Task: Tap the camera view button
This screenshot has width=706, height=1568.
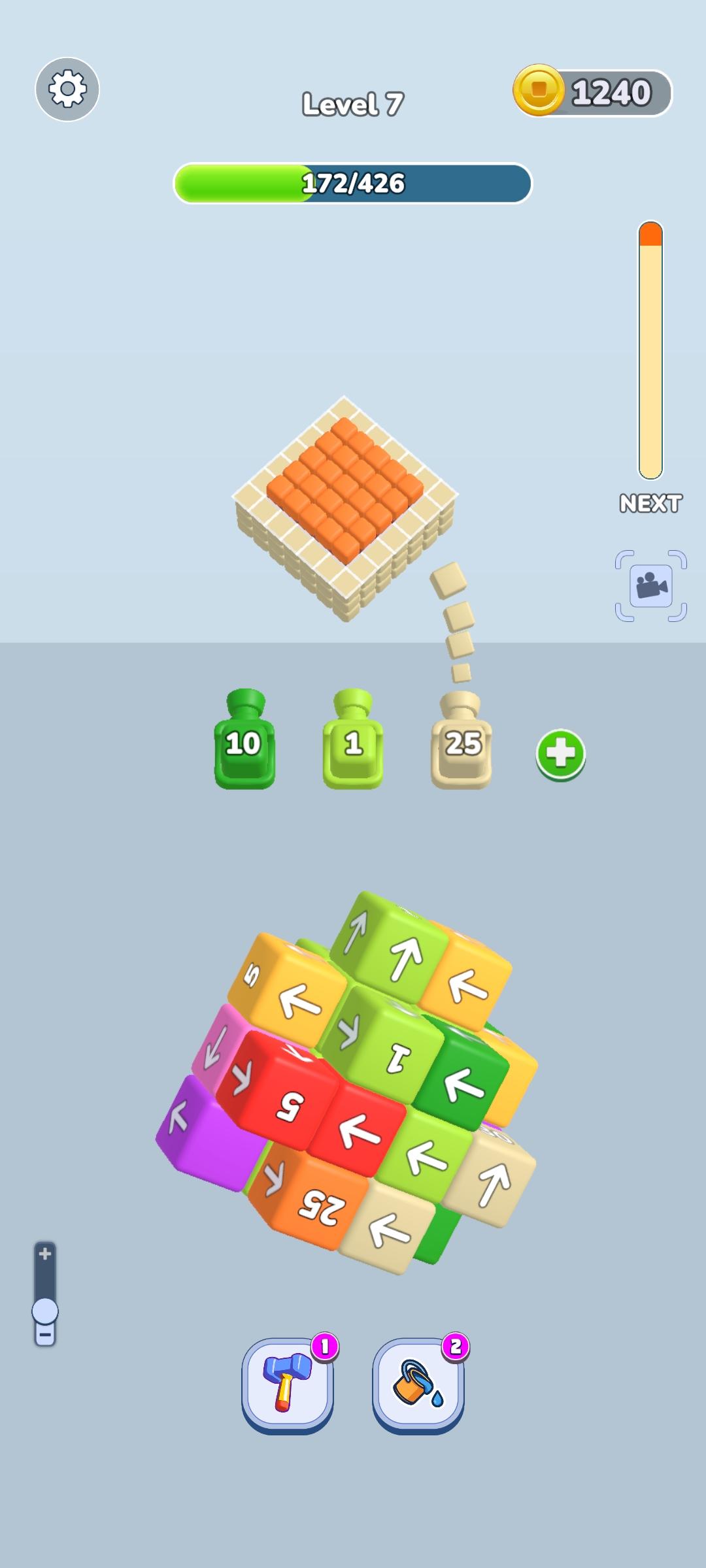Action: coord(650,585)
